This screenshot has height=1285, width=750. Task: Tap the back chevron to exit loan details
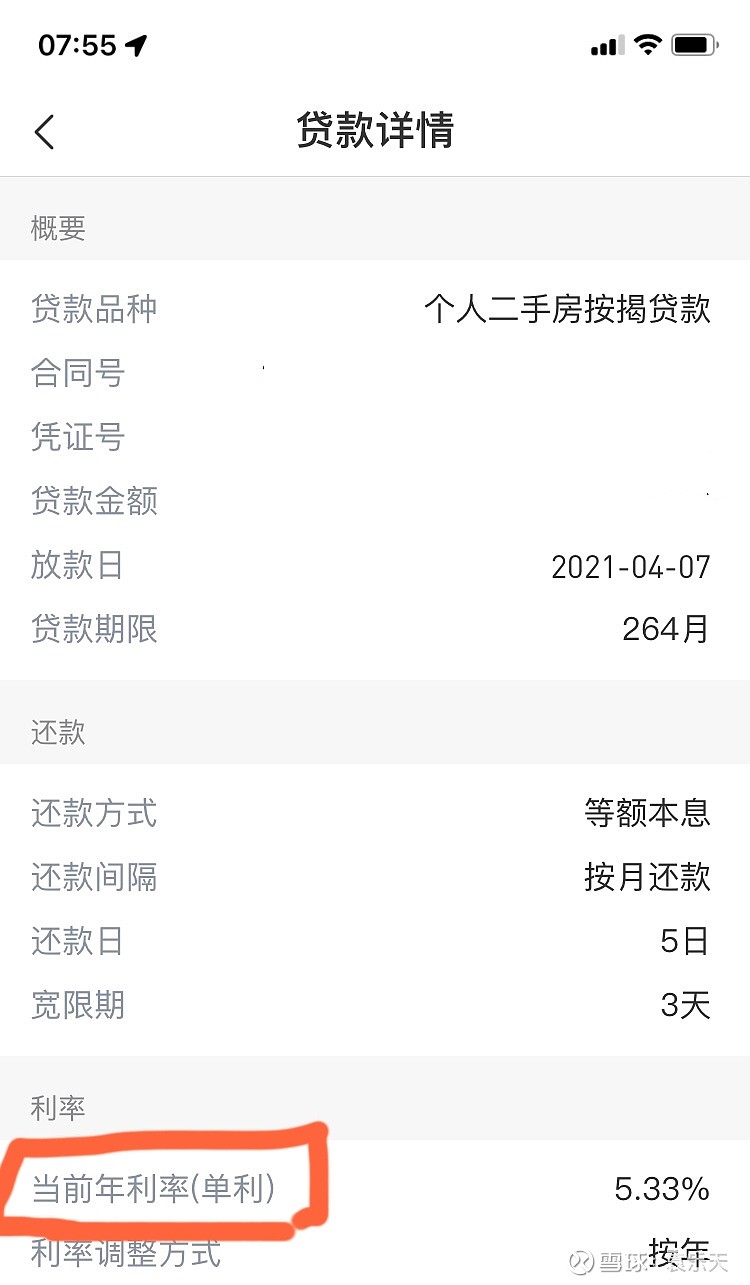pyautogui.click(x=42, y=133)
